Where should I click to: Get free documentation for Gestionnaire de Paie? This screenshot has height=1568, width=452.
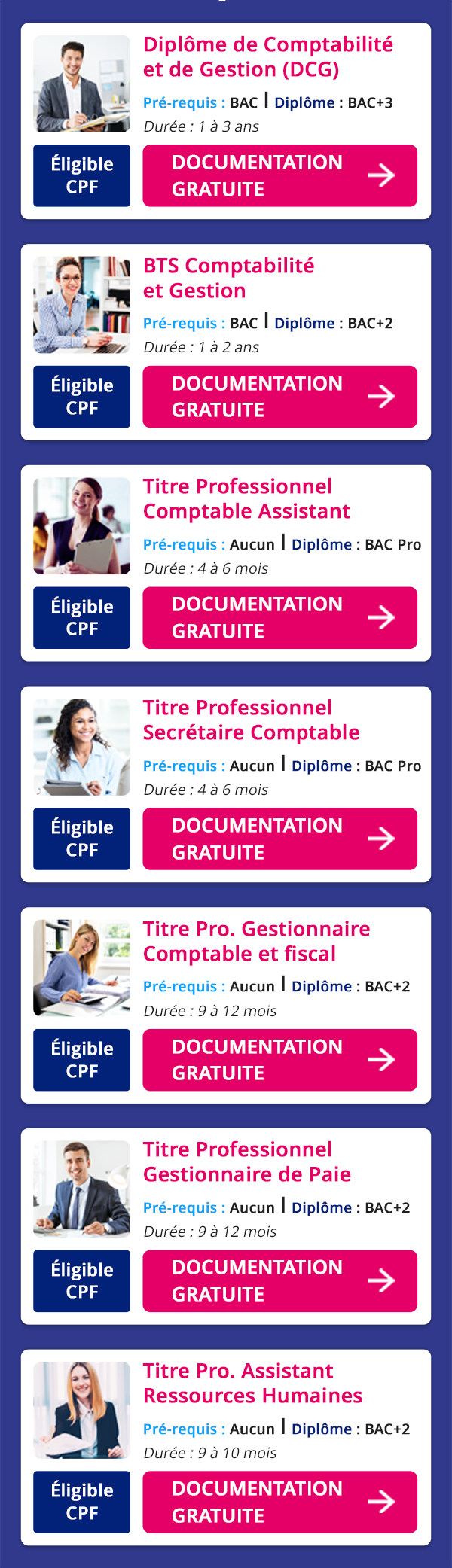click(x=279, y=1280)
